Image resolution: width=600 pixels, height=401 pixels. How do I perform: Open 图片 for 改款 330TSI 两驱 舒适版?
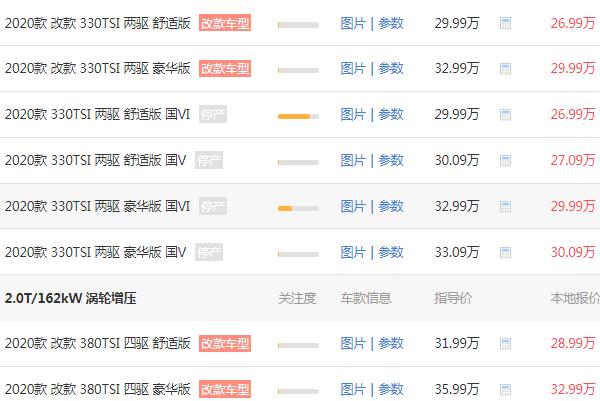[x=353, y=22]
